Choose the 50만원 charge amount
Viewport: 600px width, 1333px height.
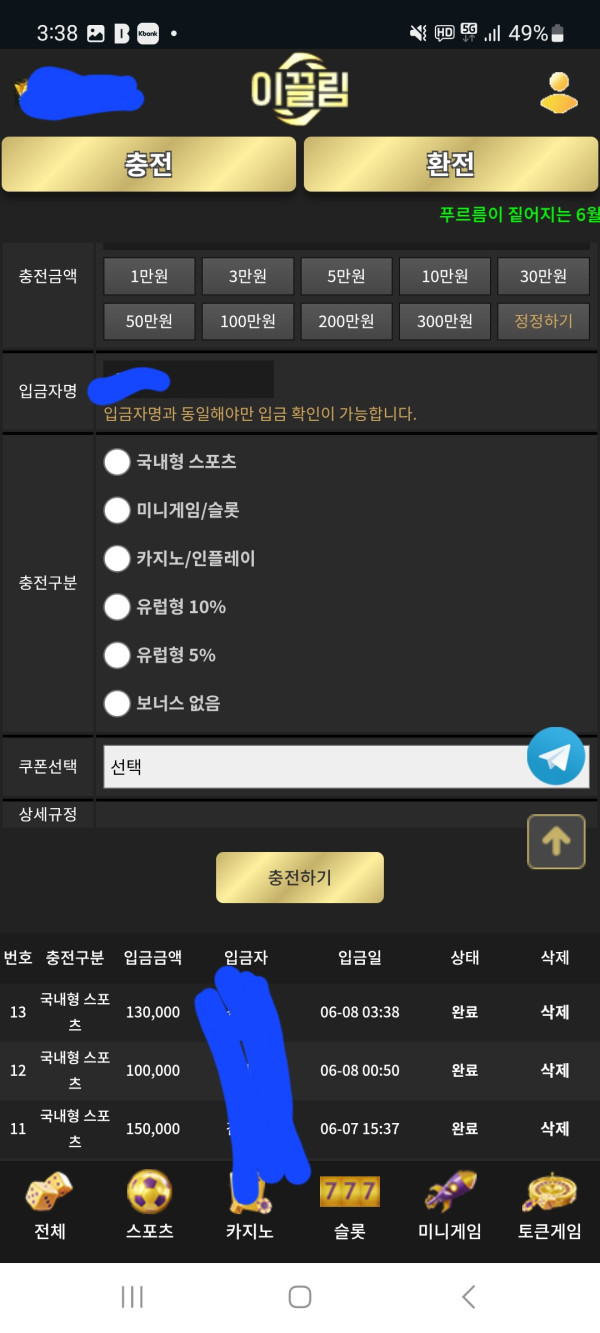(x=148, y=321)
